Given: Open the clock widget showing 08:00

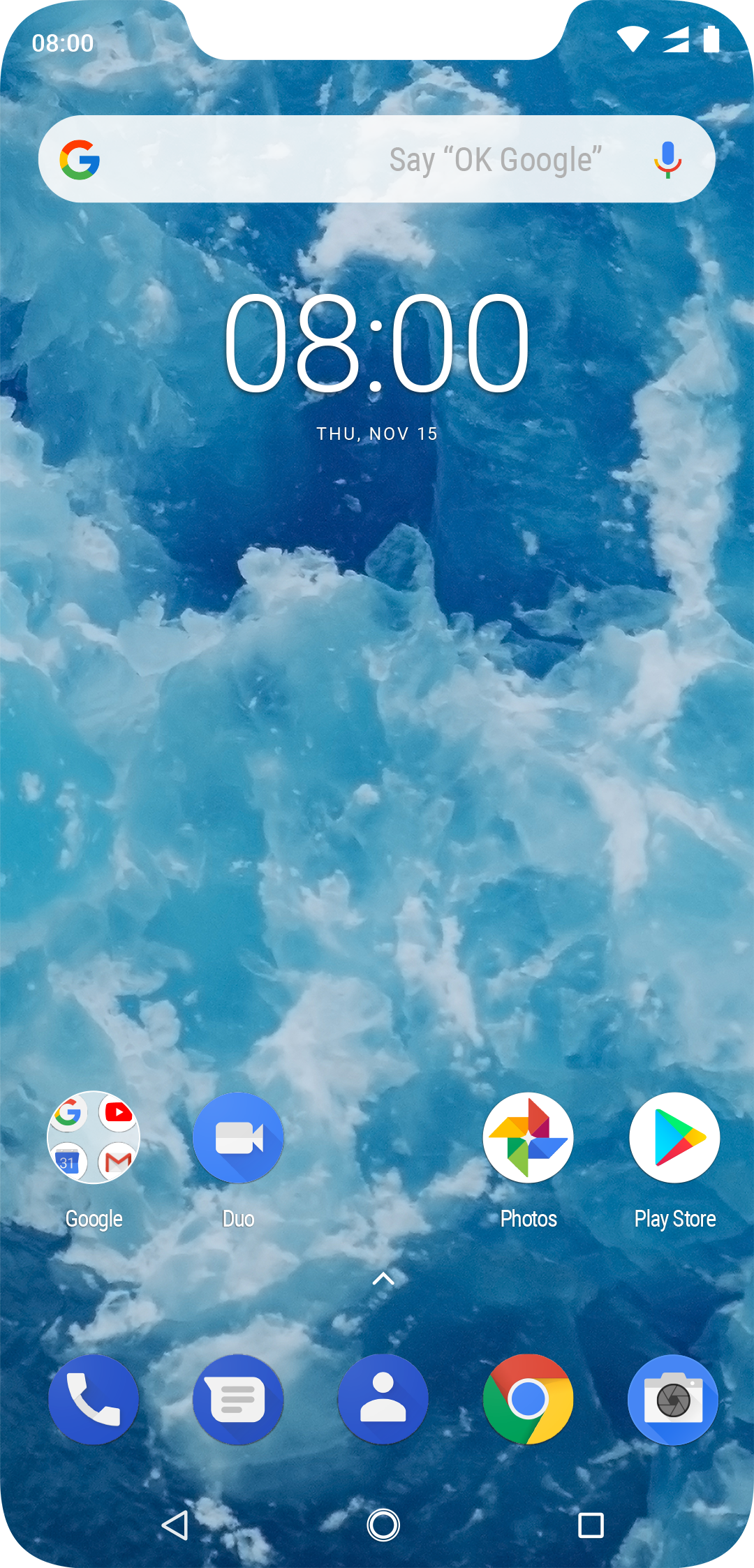Looking at the screenshot, I should pyautogui.click(x=377, y=342).
